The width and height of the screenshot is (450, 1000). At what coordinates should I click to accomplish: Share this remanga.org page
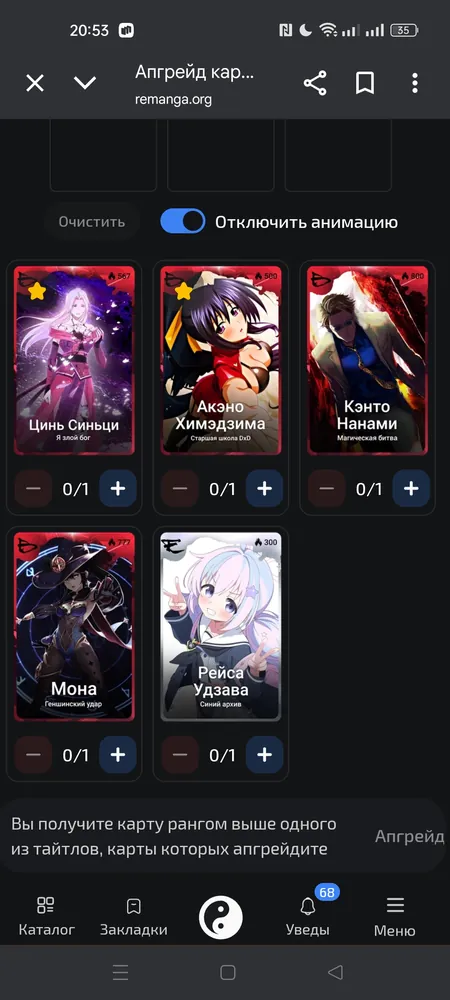315,83
